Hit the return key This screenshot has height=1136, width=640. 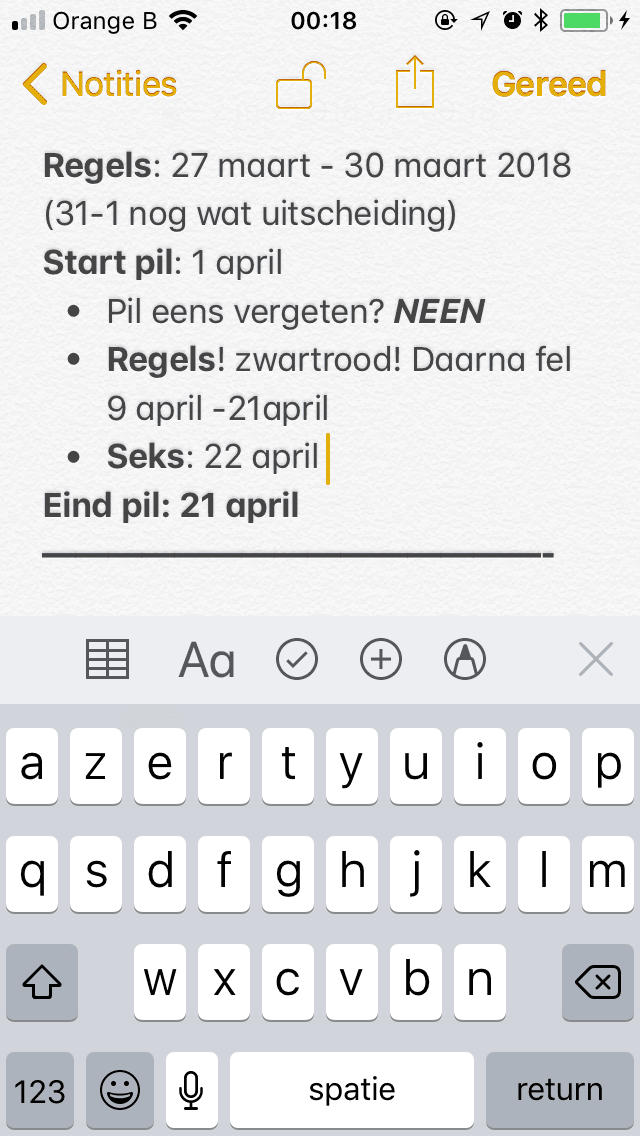pyautogui.click(x=560, y=1090)
